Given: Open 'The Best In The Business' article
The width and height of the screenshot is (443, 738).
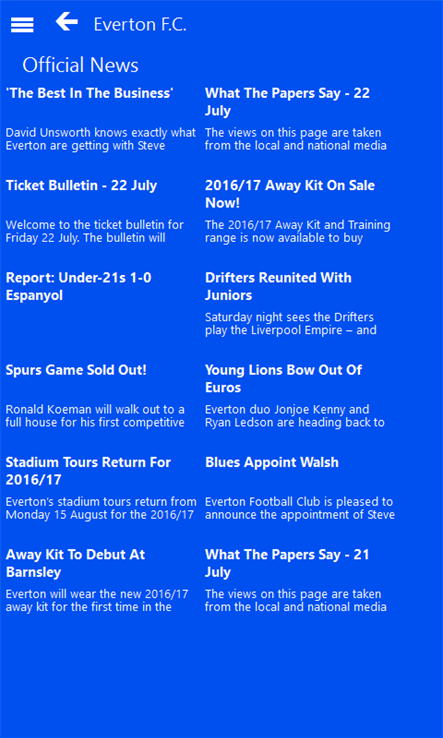Looking at the screenshot, I should 89,93.
